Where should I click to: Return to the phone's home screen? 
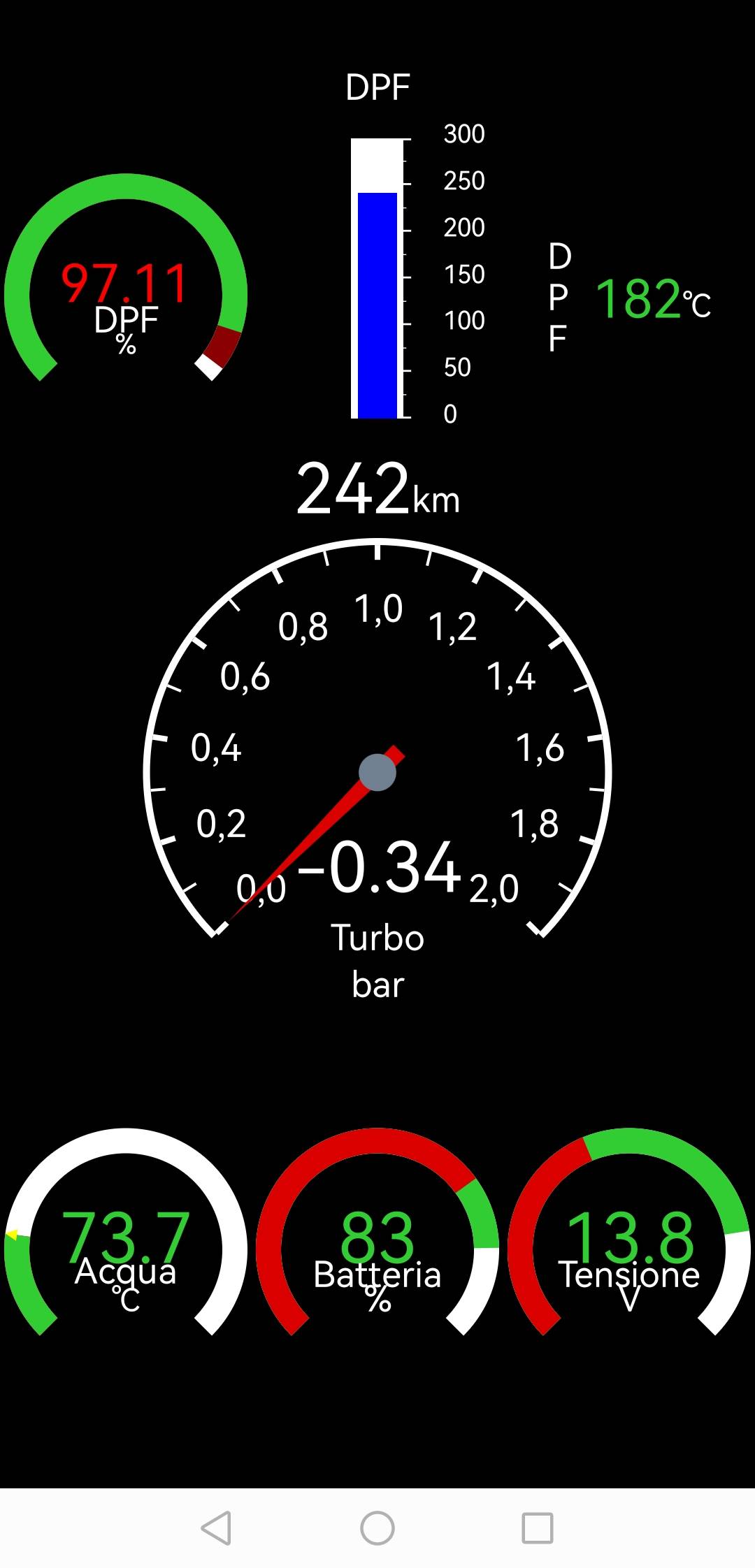[377, 1527]
